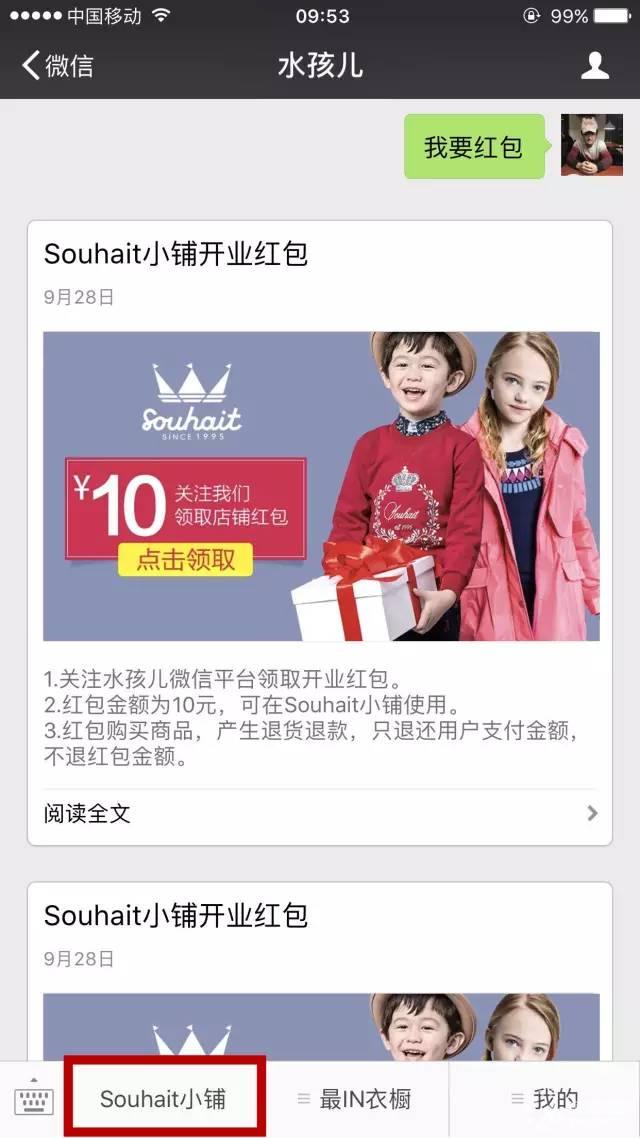640x1138 pixels.
Task: Open the 水孩儿 account profile icon
Action: tap(595, 66)
